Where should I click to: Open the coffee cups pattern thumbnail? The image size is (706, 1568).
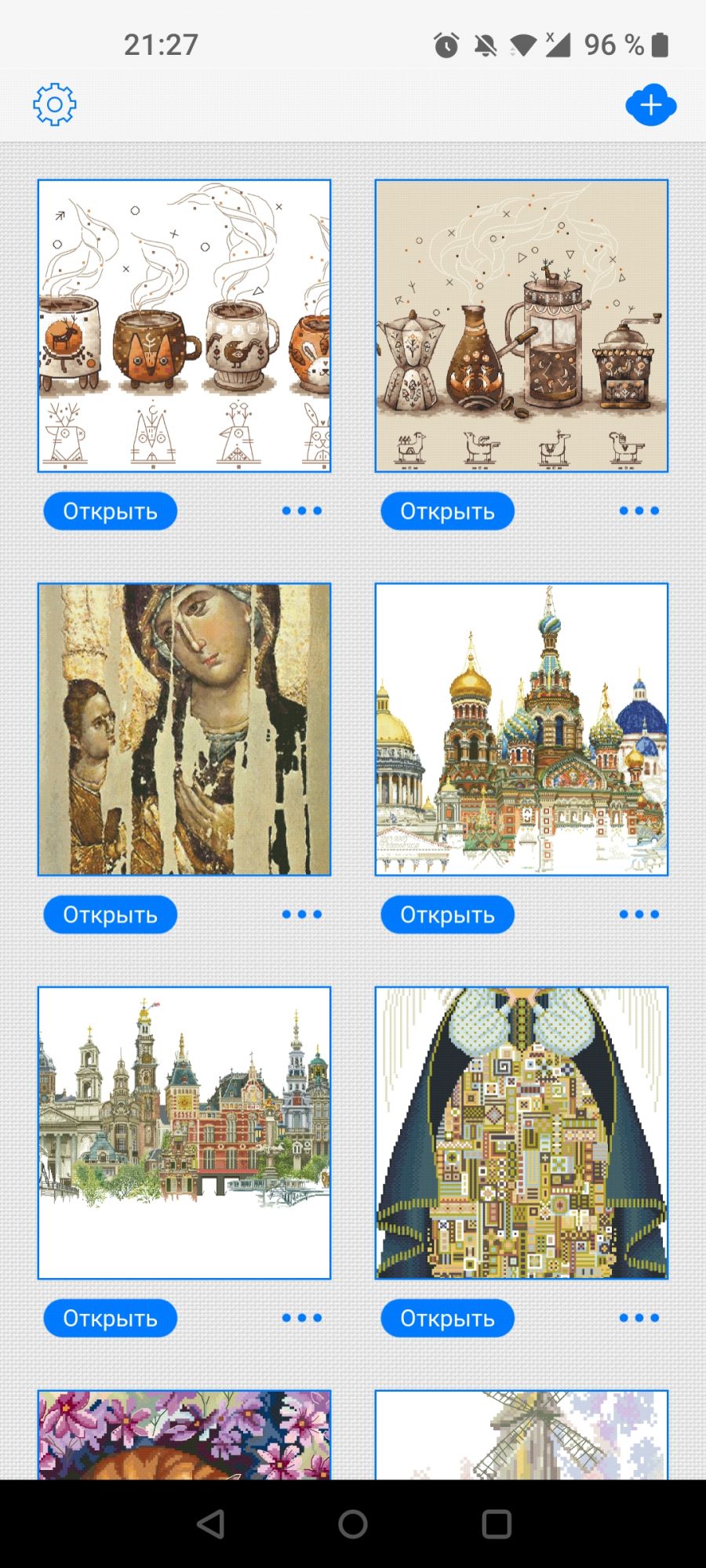[184, 326]
